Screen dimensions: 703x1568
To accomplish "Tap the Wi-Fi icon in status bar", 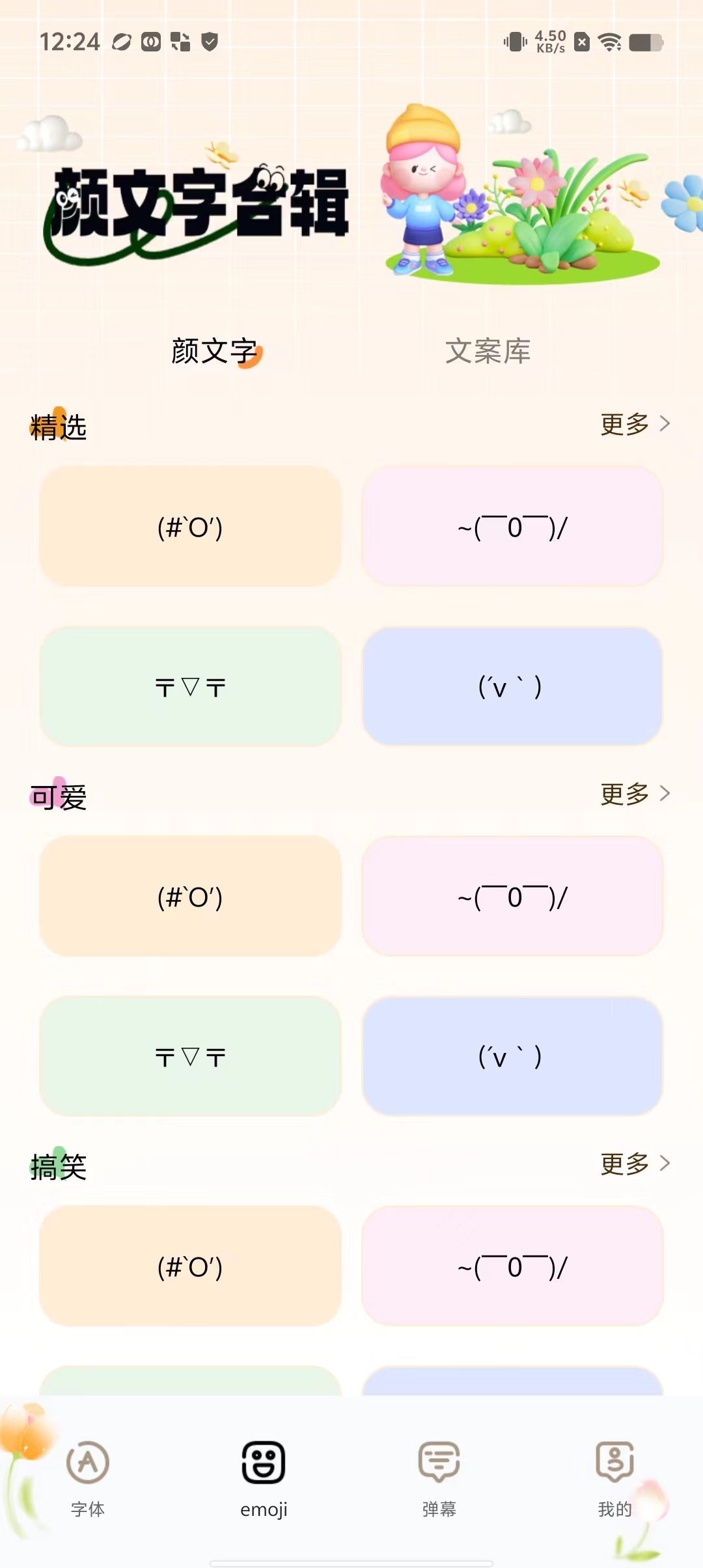I will coord(609,41).
